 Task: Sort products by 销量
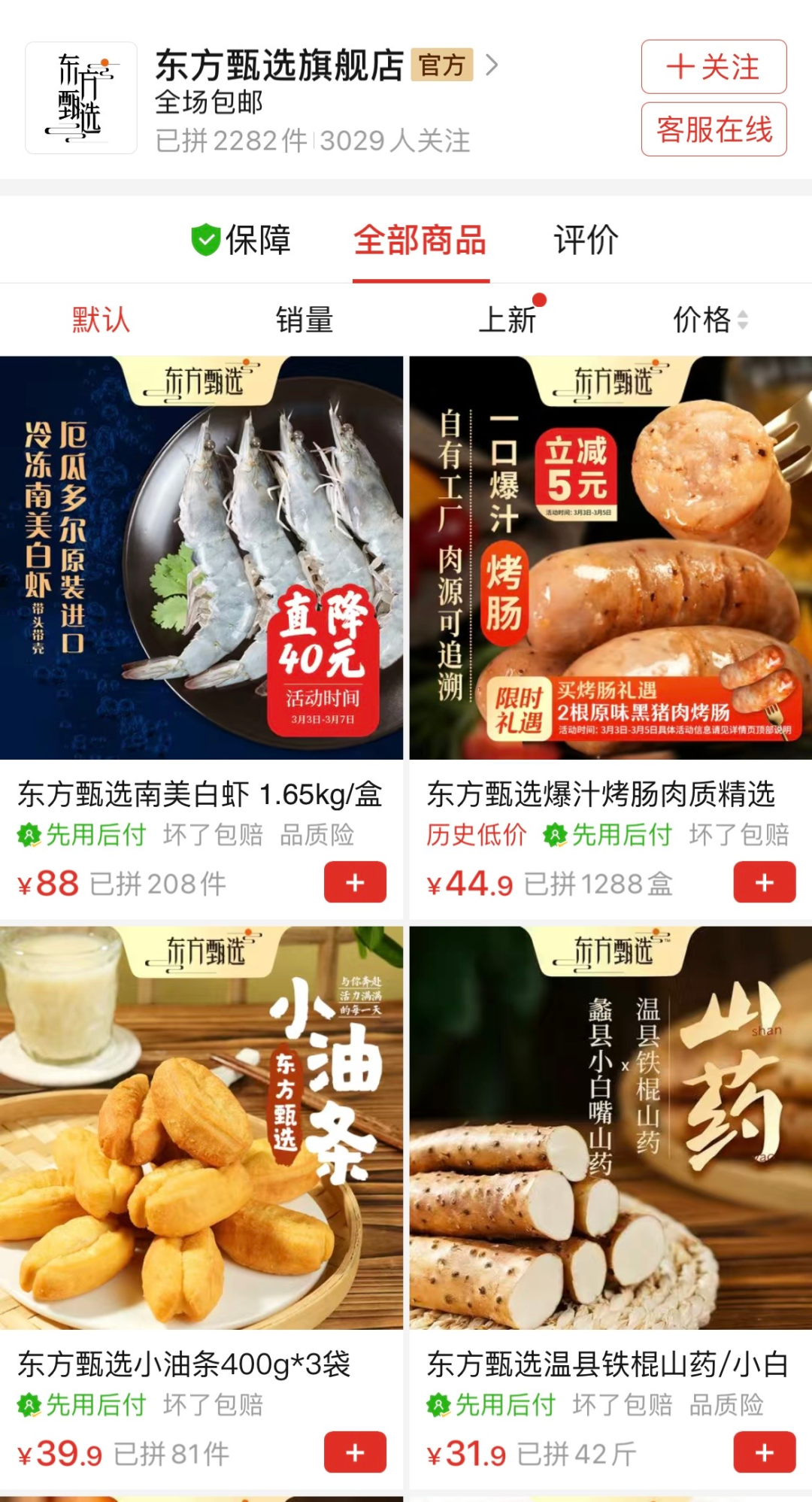[304, 320]
